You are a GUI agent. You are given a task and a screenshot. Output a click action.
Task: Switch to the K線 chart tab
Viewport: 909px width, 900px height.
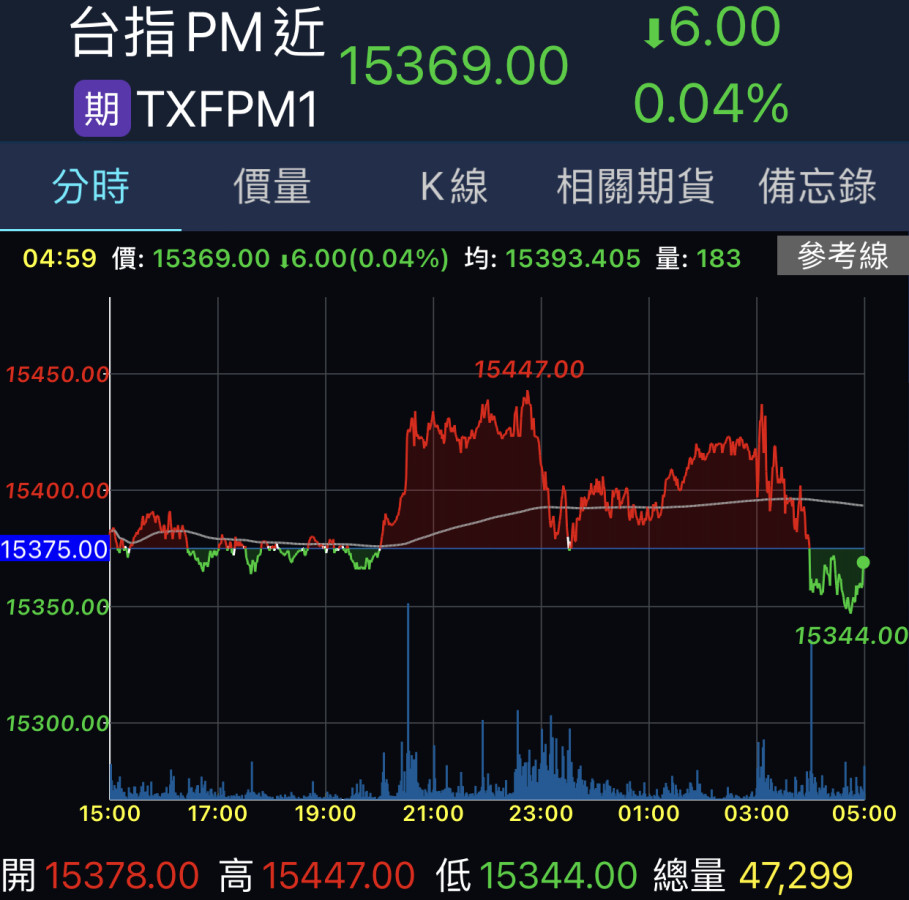point(453,187)
